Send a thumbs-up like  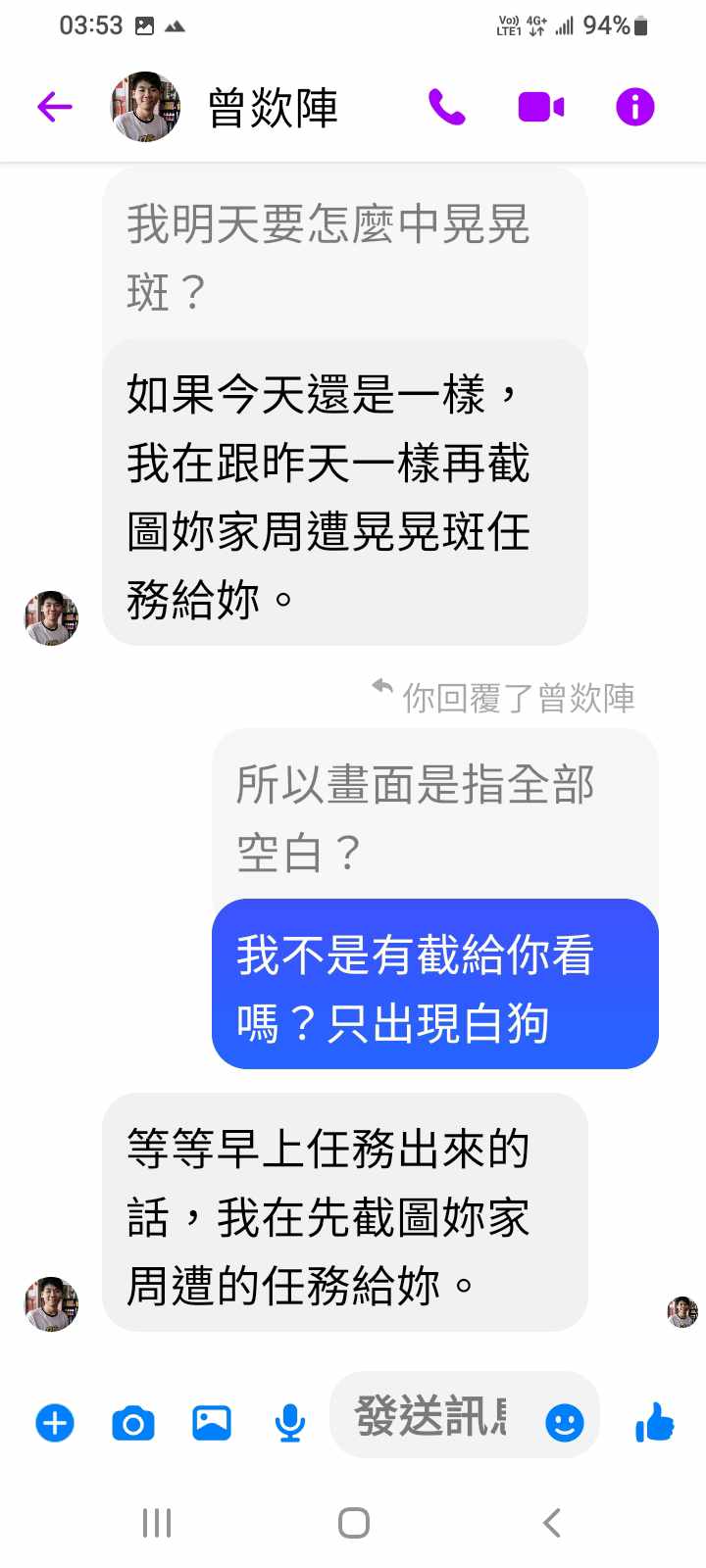pos(655,1422)
